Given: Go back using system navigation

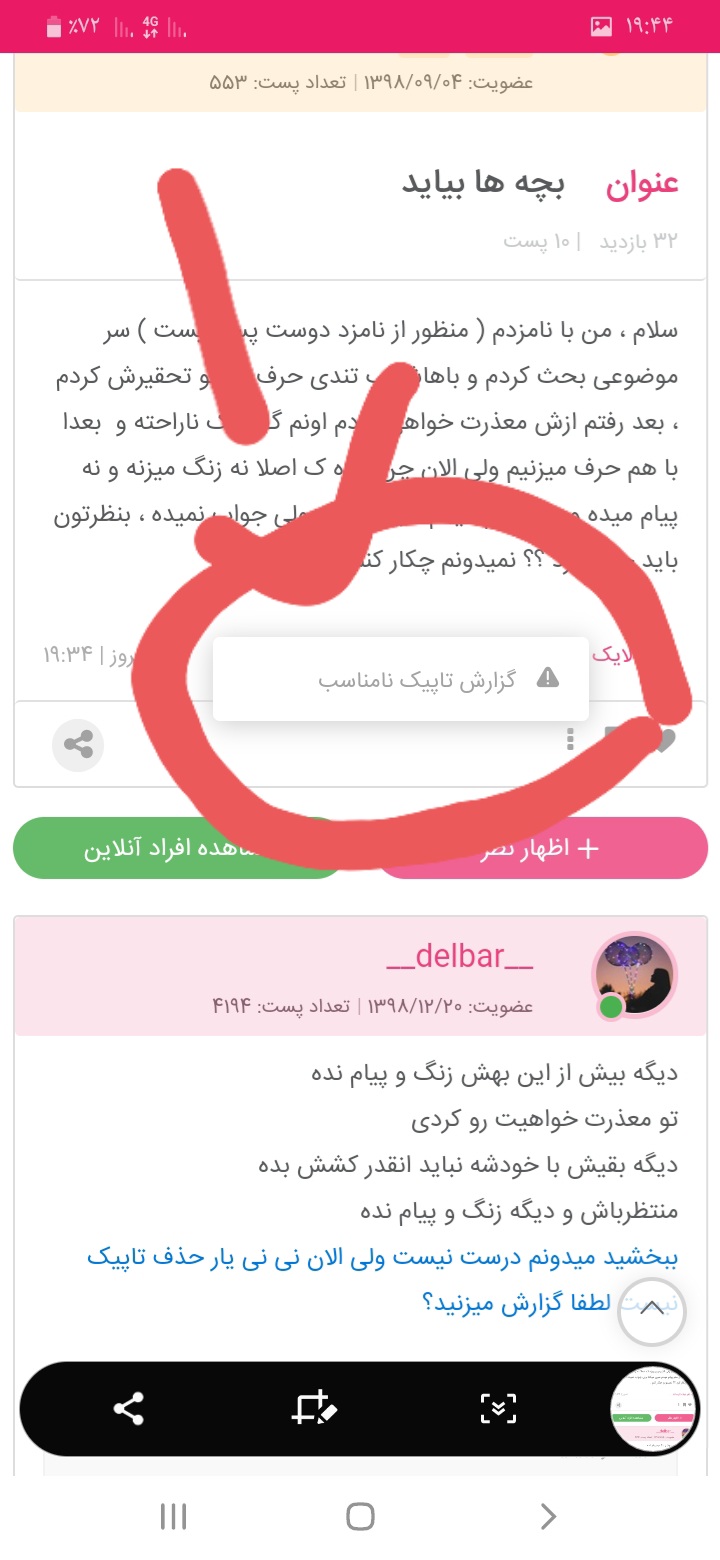Looking at the screenshot, I should [x=548, y=1516].
